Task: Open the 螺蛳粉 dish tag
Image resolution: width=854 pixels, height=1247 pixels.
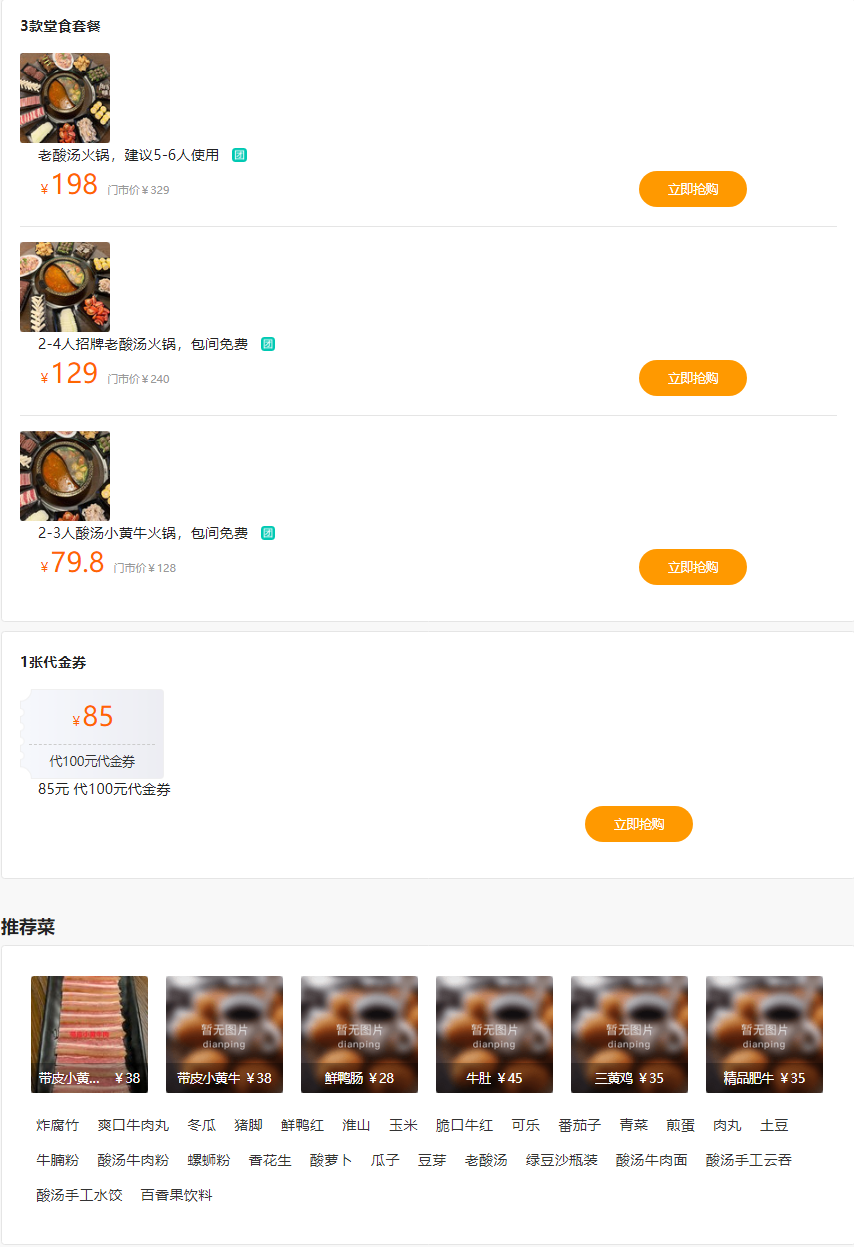Action: coord(209,1160)
